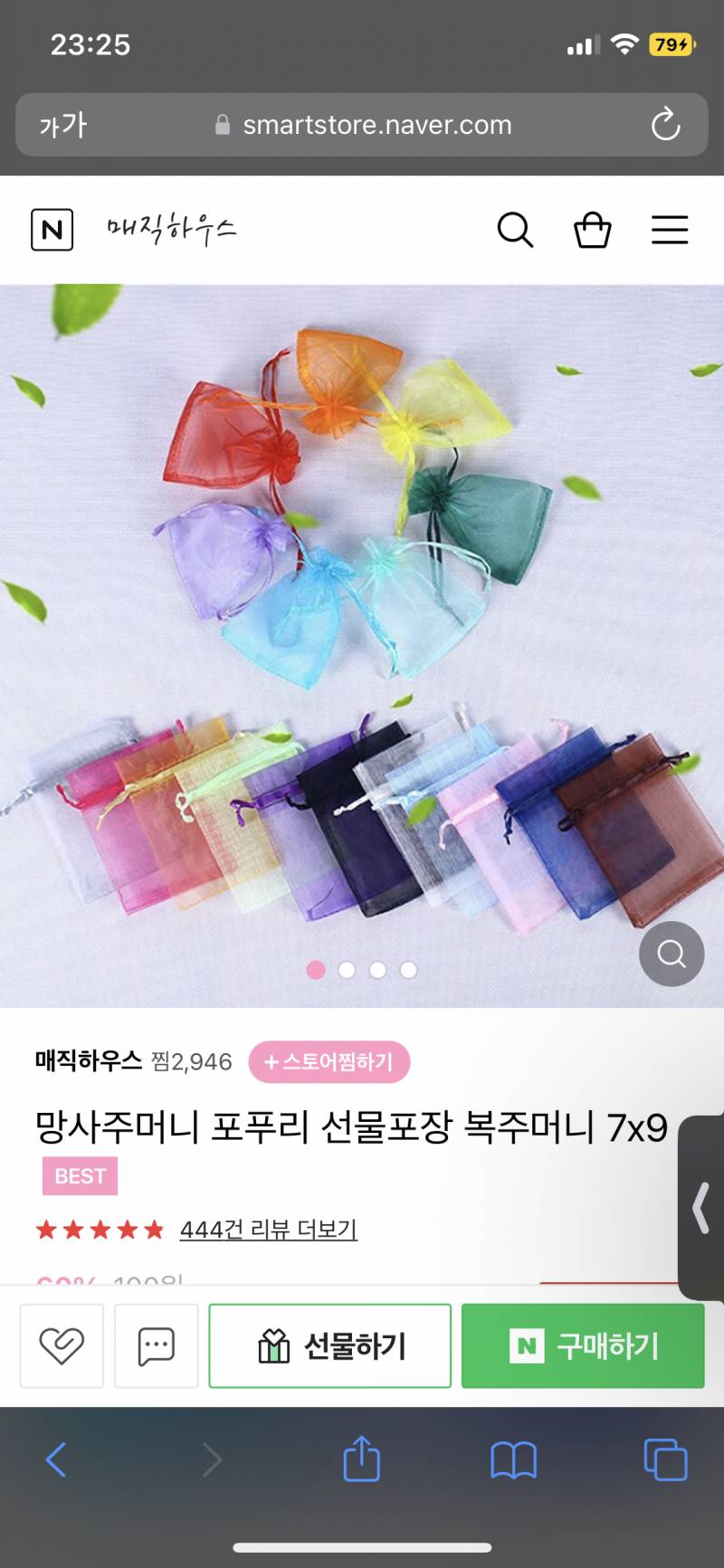724x1568 pixels.
Task: Reload the page
Action: [x=665, y=125]
